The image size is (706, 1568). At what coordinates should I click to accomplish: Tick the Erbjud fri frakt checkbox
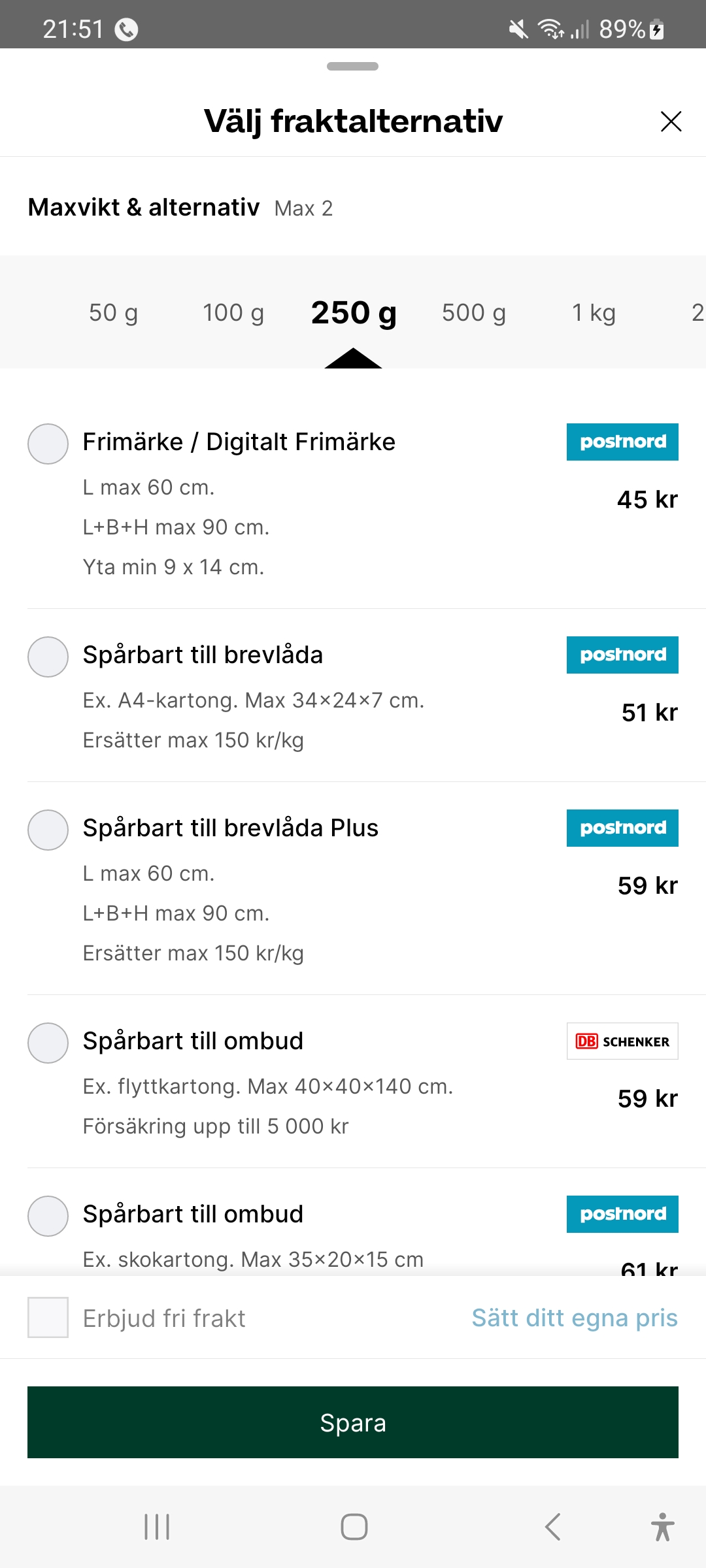[48, 1317]
